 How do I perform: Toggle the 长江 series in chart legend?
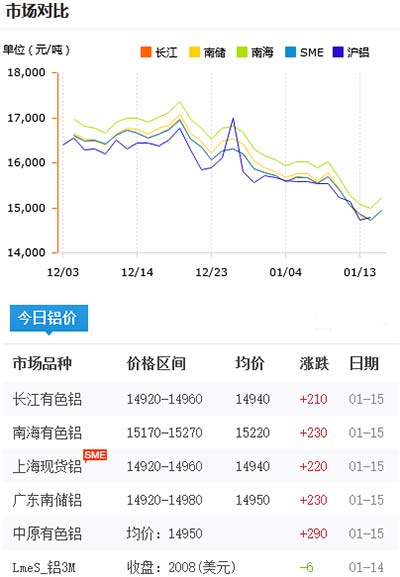click(159, 52)
